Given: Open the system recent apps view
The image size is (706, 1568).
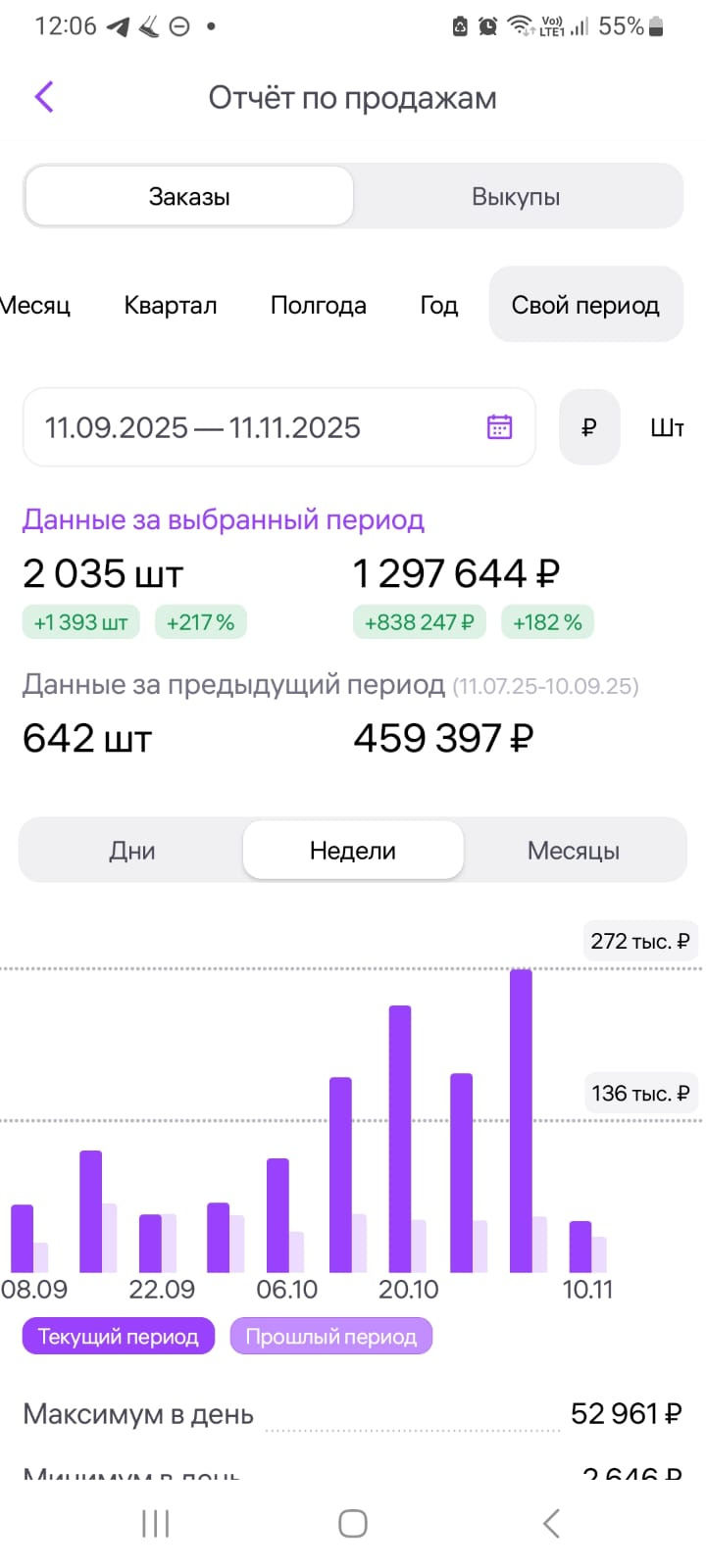Looking at the screenshot, I should click(x=156, y=1523).
